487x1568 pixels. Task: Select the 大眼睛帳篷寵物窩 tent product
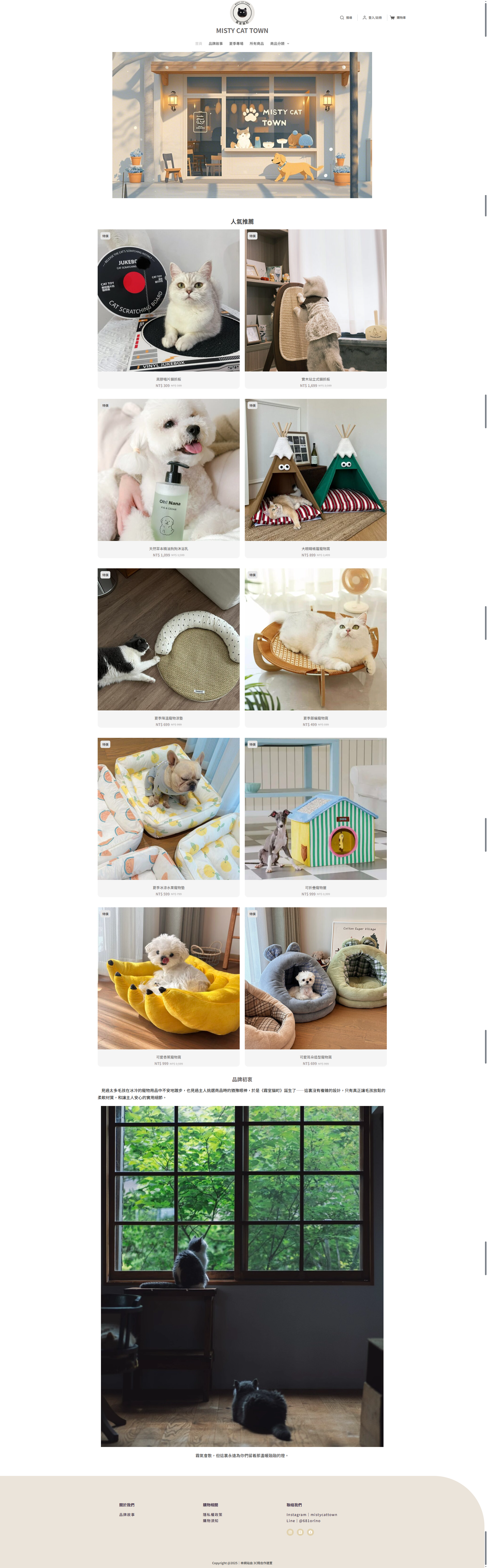(x=315, y=470)
